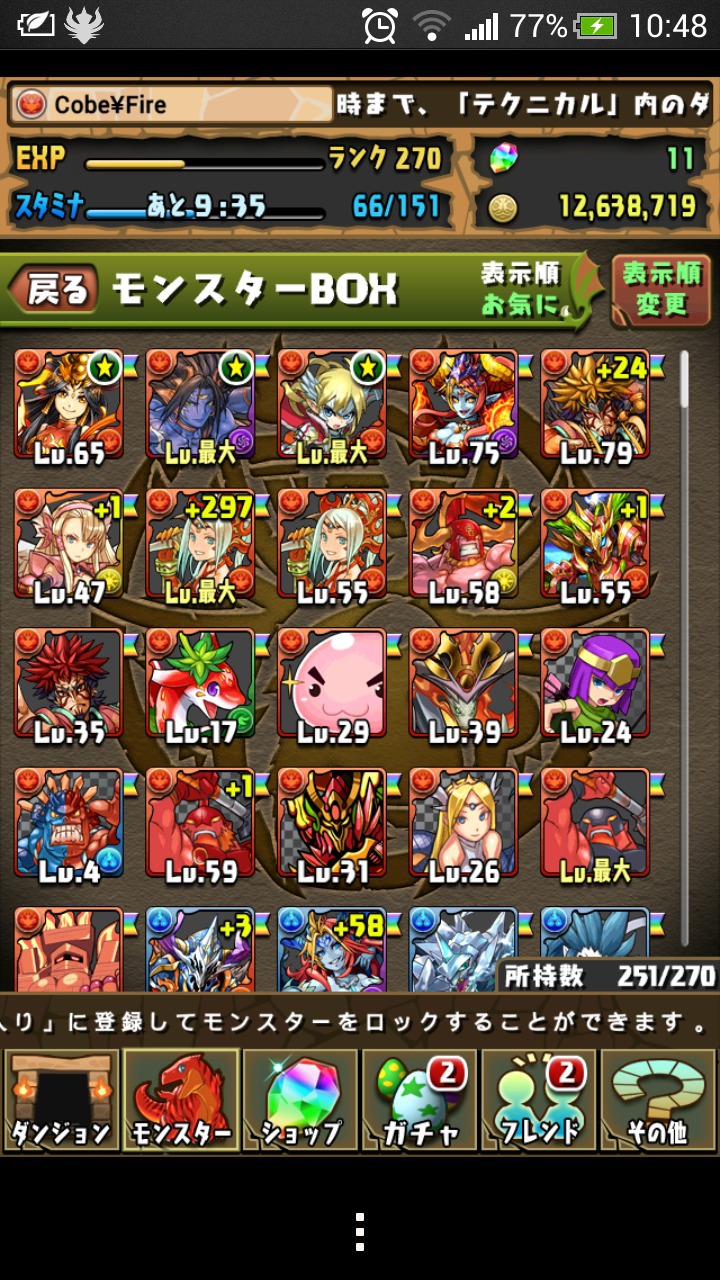The image size is (720, 1280).
Task: Change sort order with 表示順変更
Action: [x=661, y=289]
